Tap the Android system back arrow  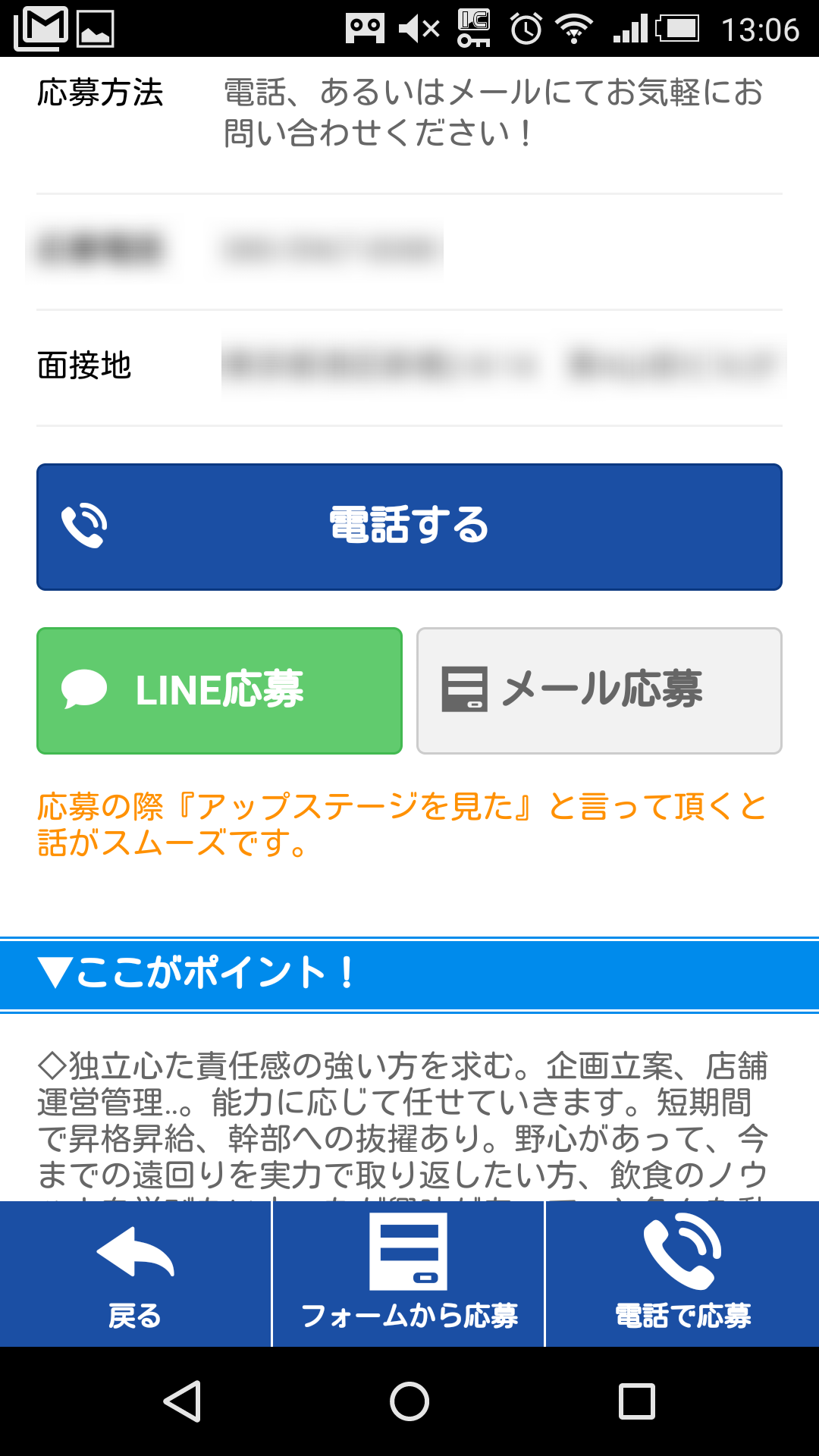(182, 1401)
